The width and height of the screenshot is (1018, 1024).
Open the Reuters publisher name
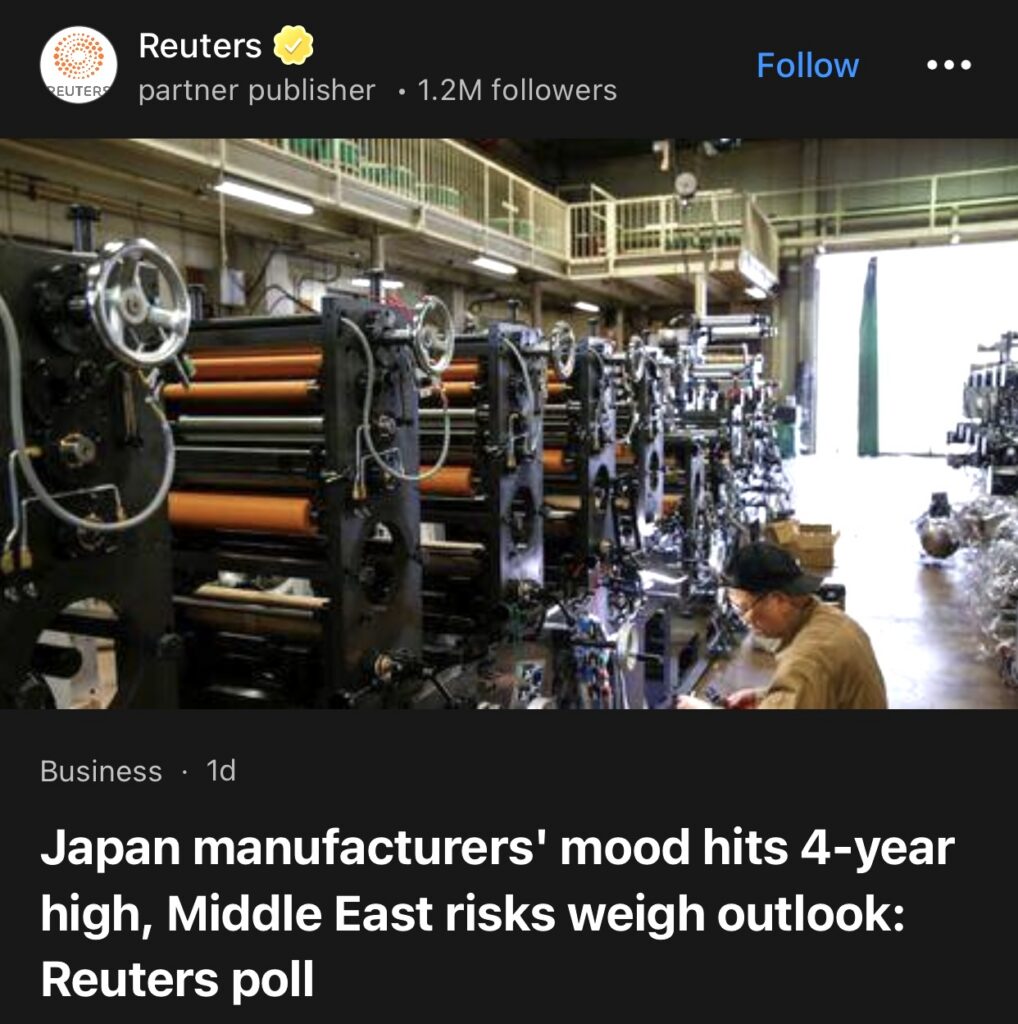200,46
